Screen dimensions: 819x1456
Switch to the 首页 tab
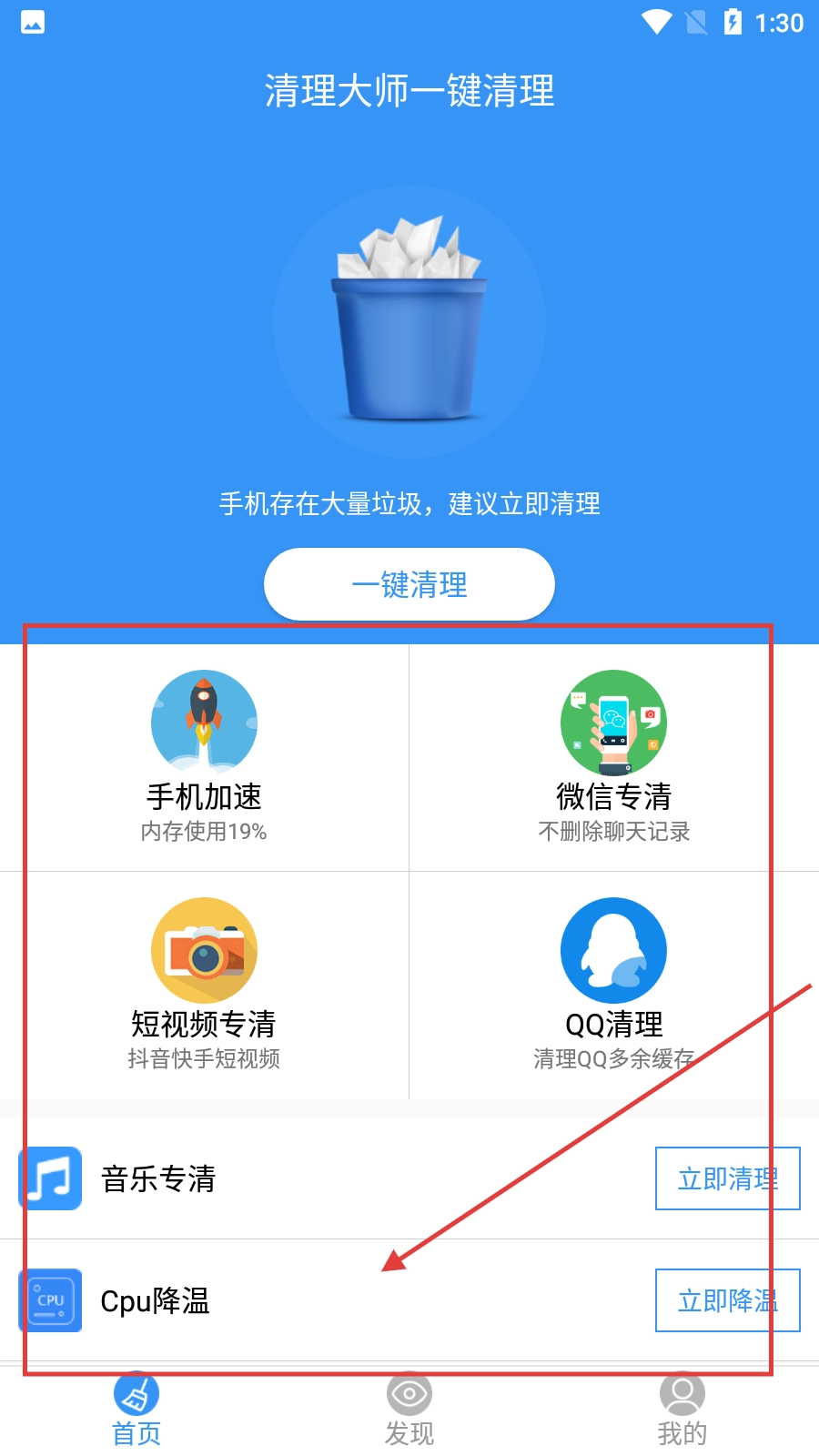[x=136, y=1410]
